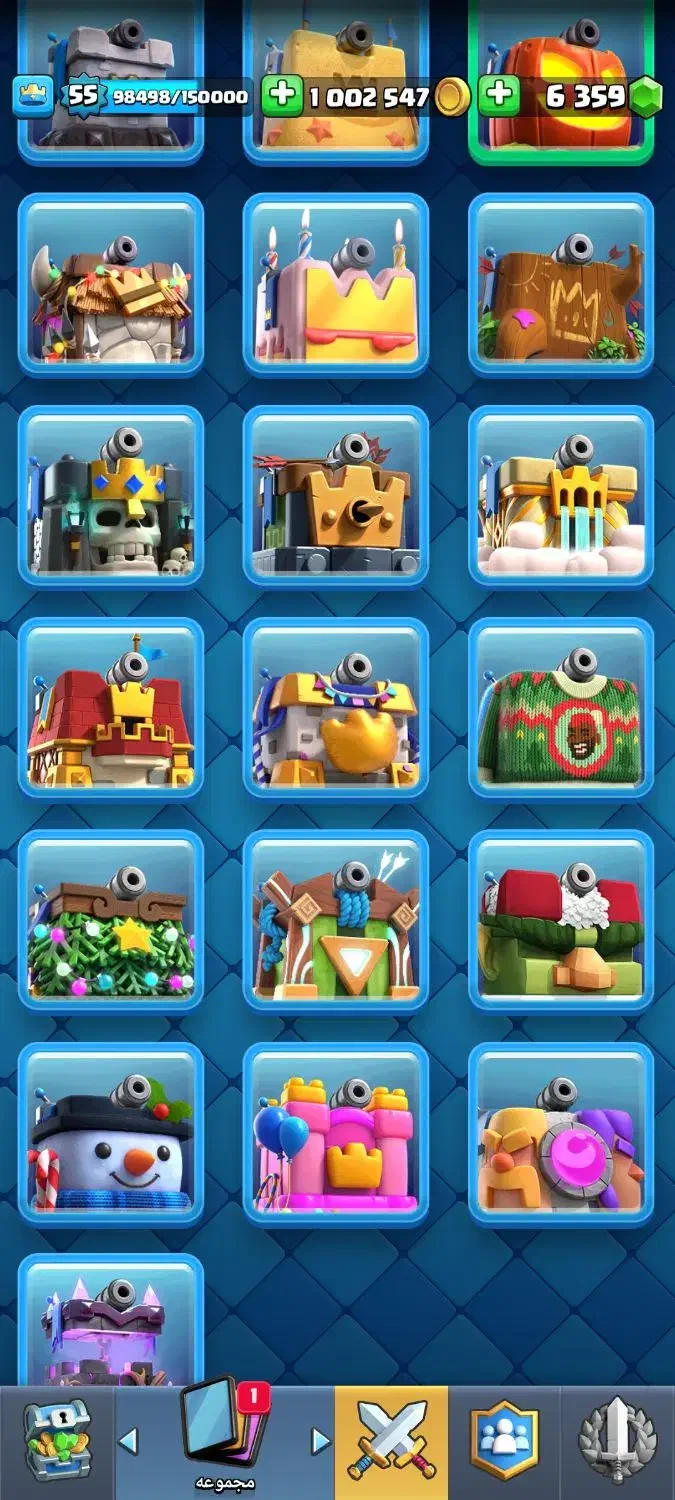Image resolution: width=675 pixels, height=1500 pixels.
Task: Tap the blue crown level badge
Action: click(32, 96)
